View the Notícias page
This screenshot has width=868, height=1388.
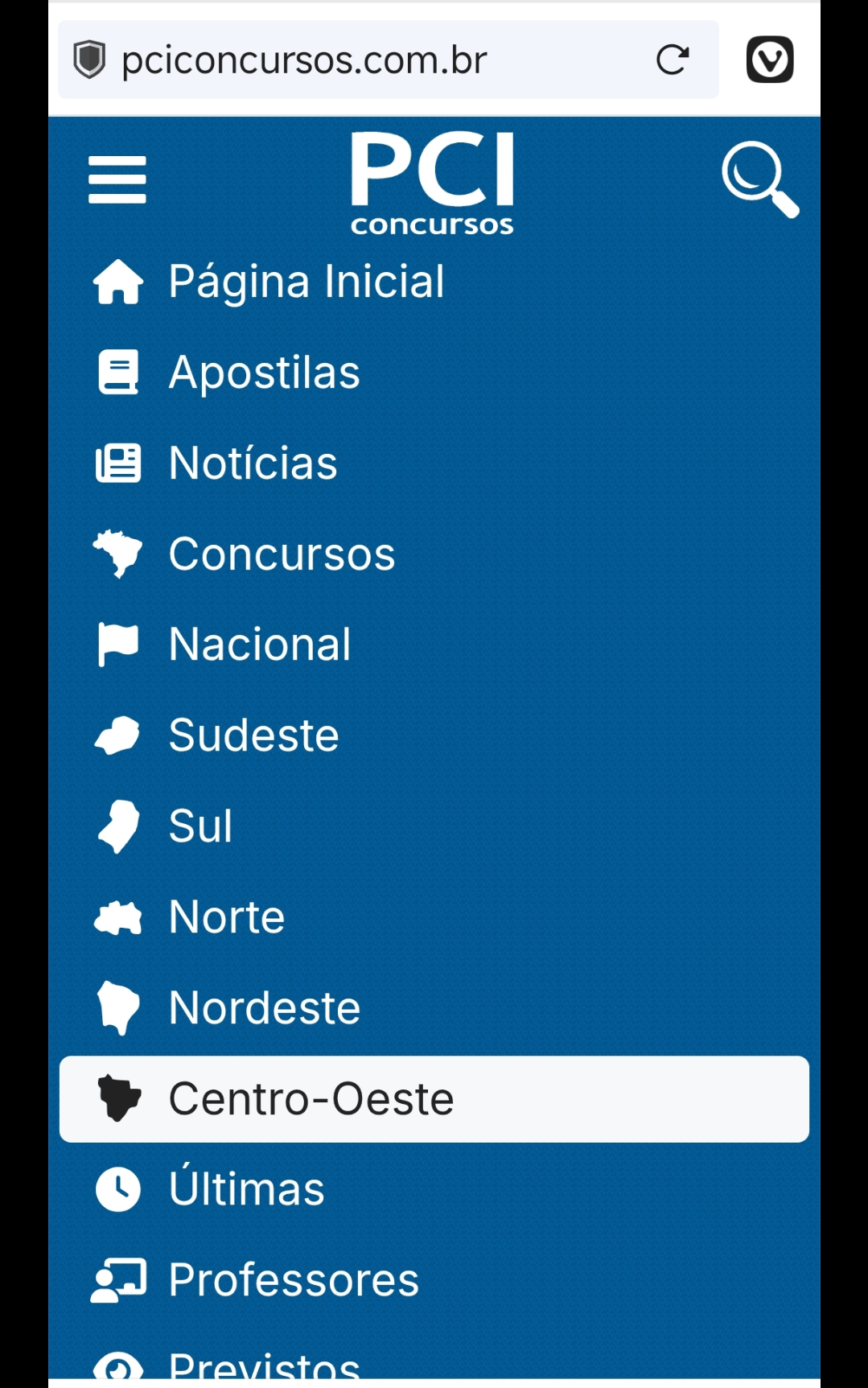pos(253,463)
